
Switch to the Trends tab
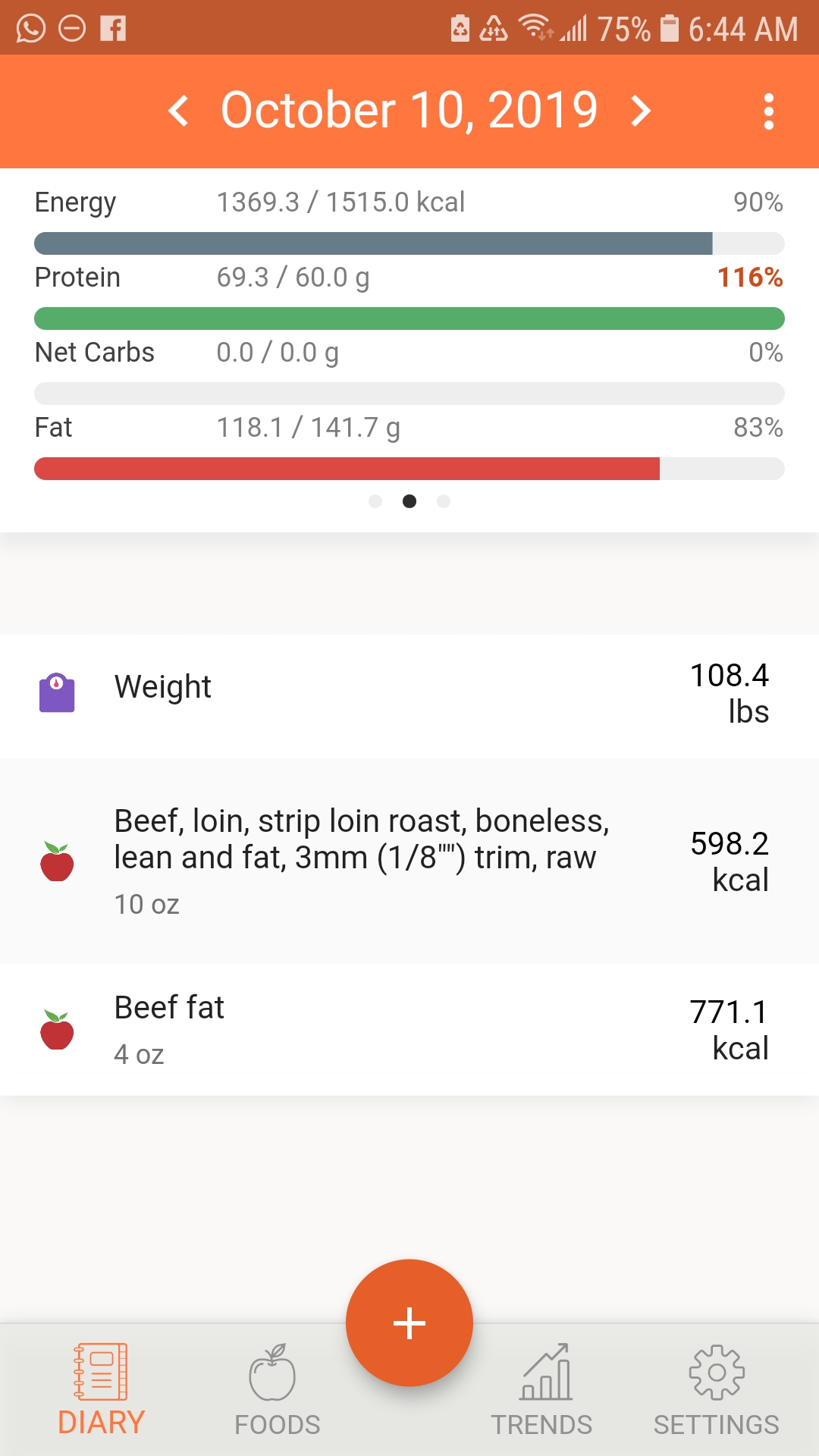(541, 1389)
